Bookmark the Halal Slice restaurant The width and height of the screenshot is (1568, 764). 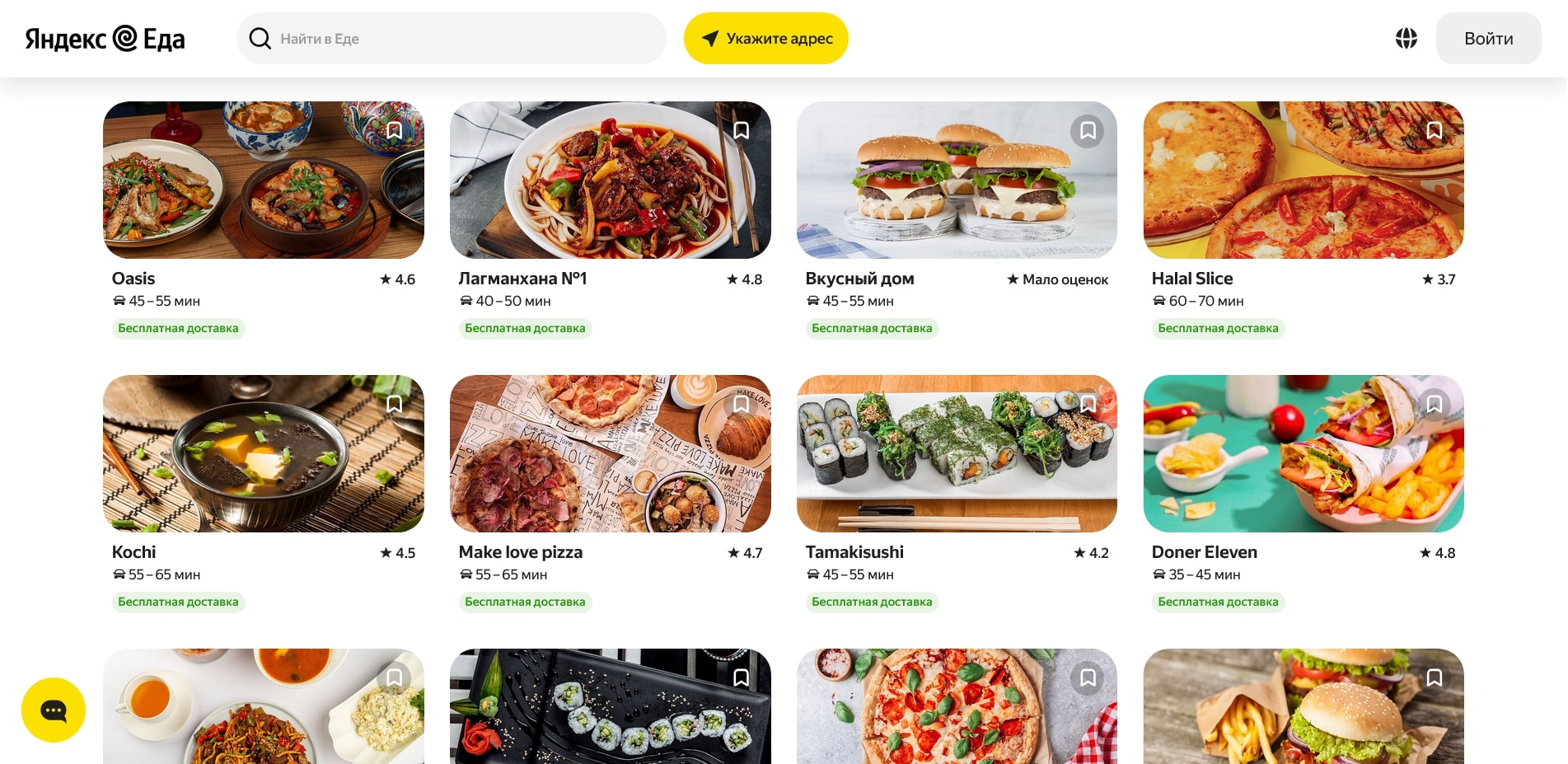[1434, 131]
